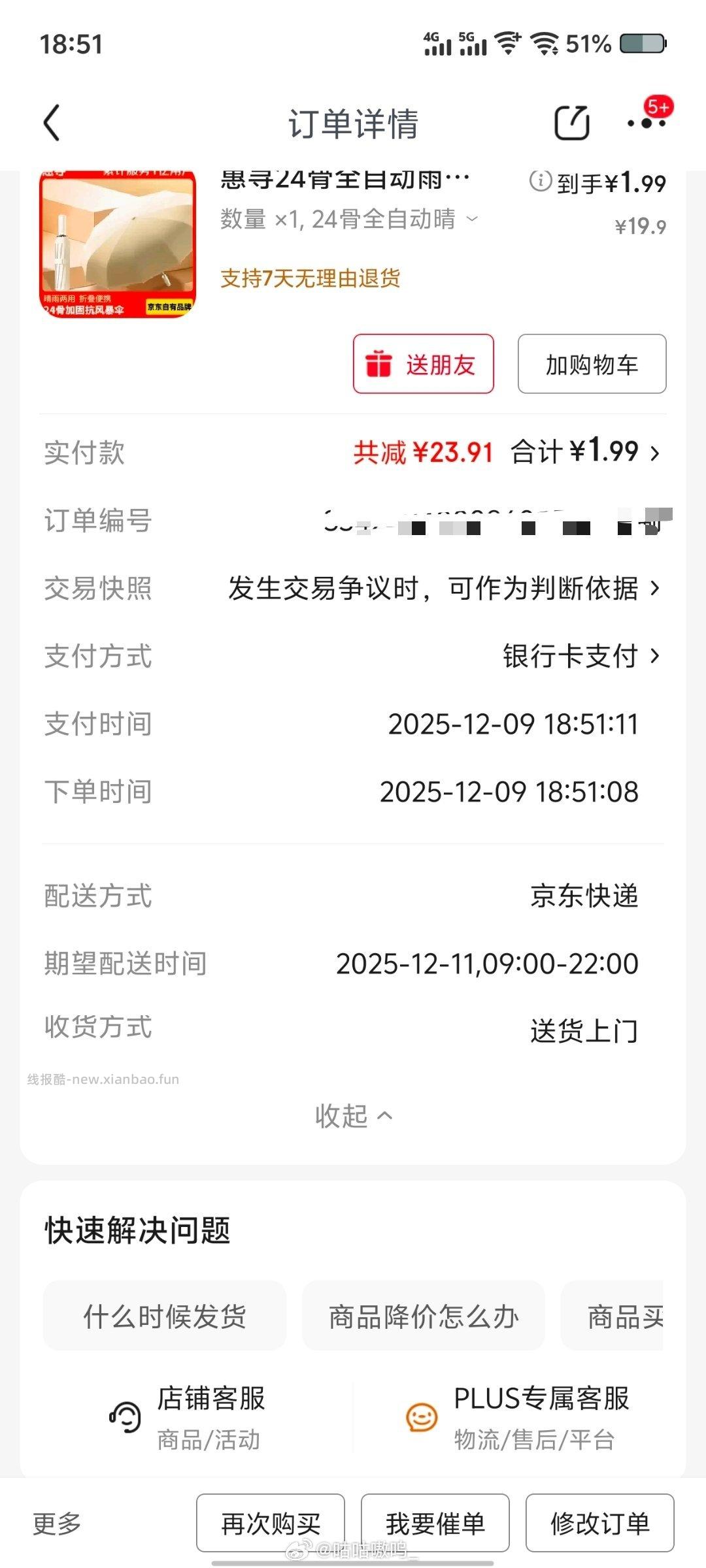Open the more options menu with 5+ badge
Screen dimensions: 706x1568
click(x=647, y=123)
